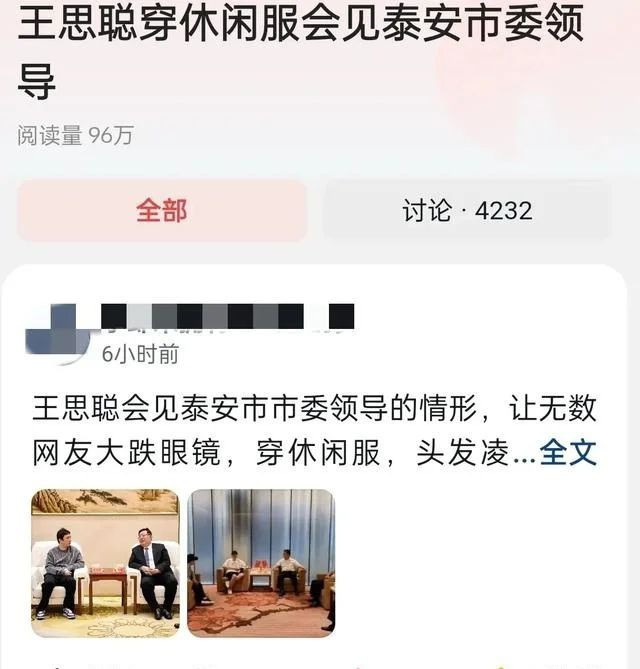640x669 pixels.
Task: Switch to the 全部 tab
Action: [162, 211]
